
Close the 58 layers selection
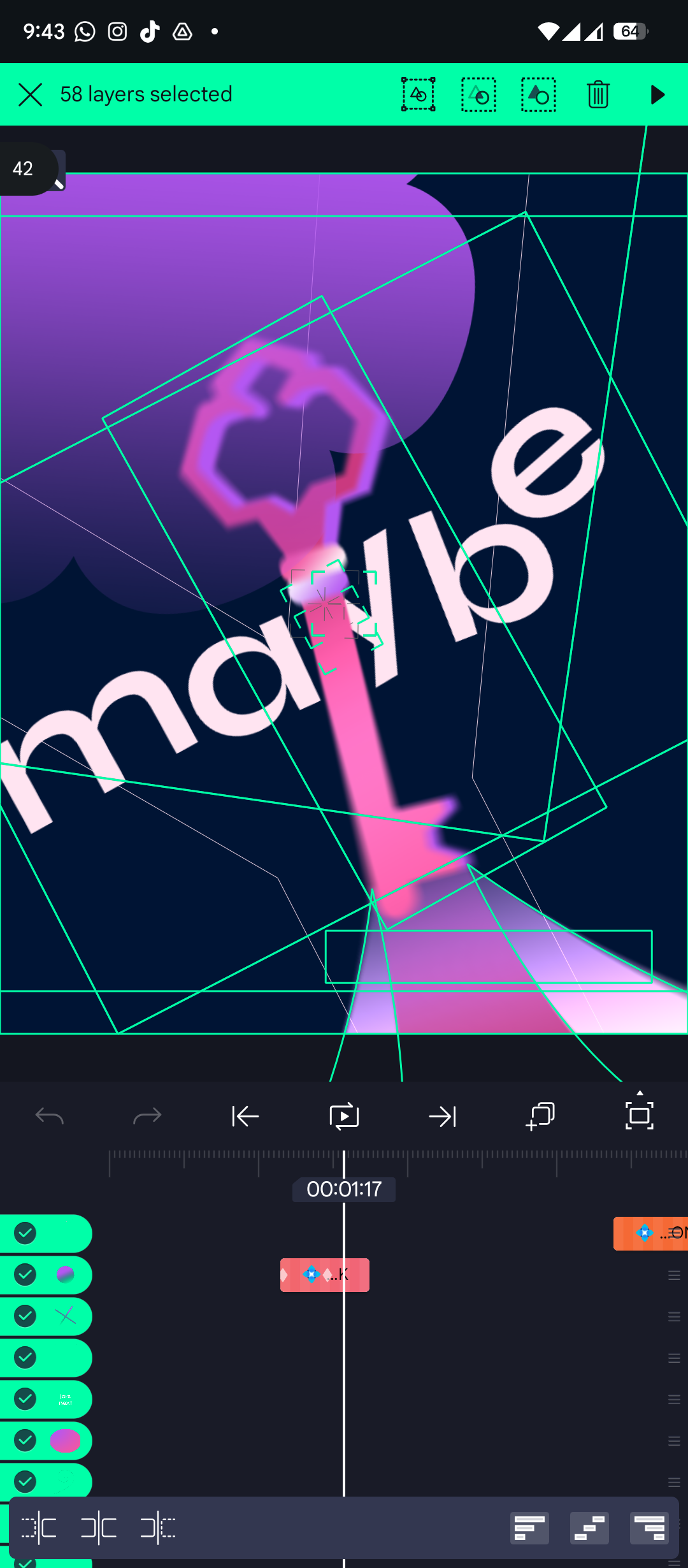(30, 95)
